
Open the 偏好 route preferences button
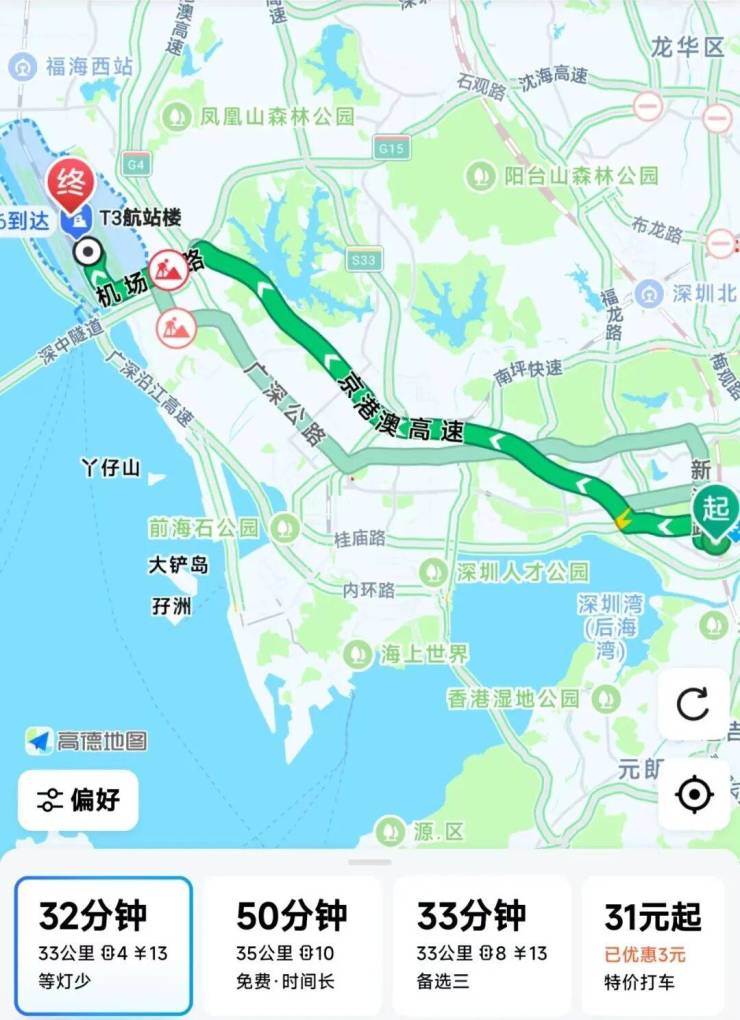point(78,800)
